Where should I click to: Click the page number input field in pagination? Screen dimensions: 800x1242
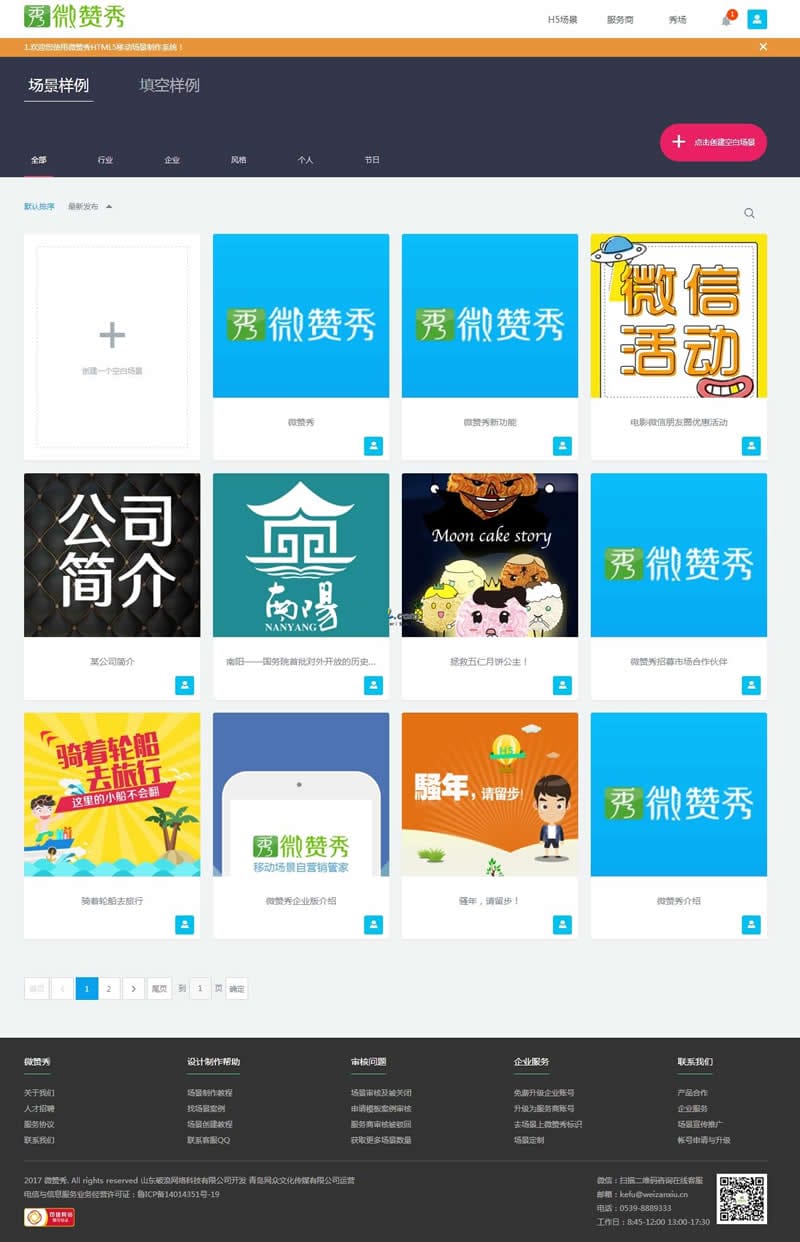[x=200, y=988]
